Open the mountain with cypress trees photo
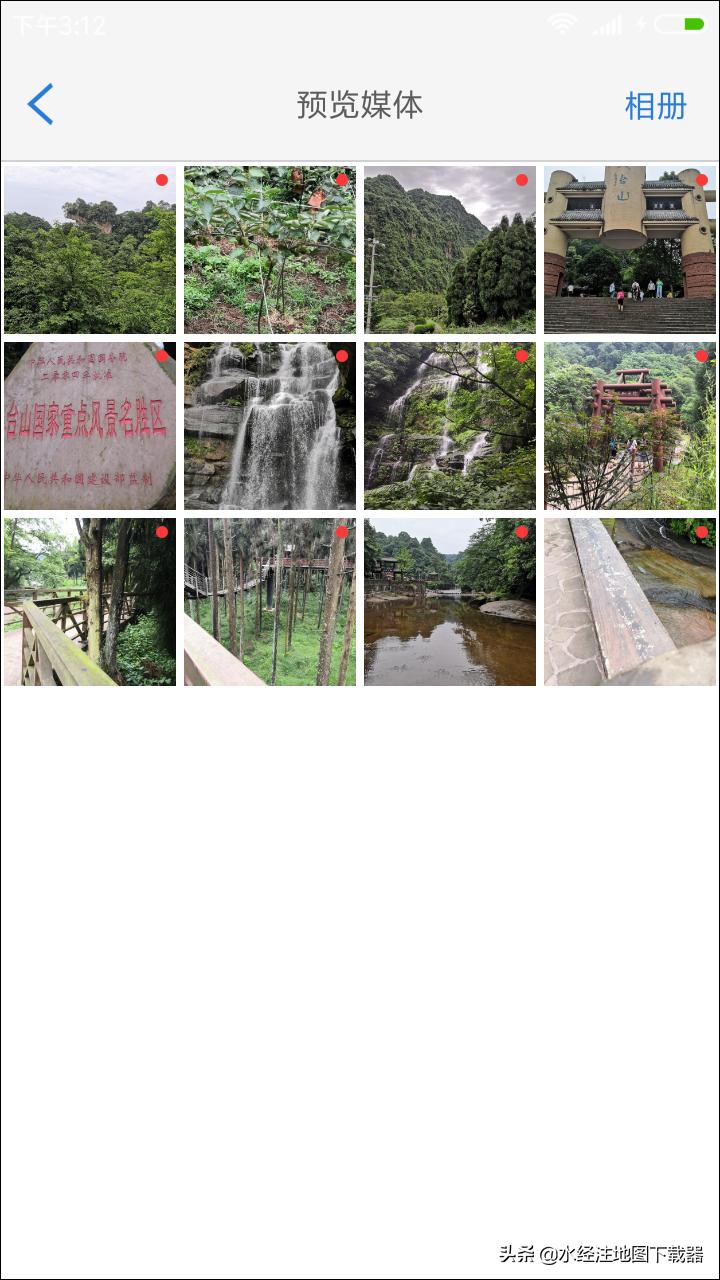 [450, 250]
